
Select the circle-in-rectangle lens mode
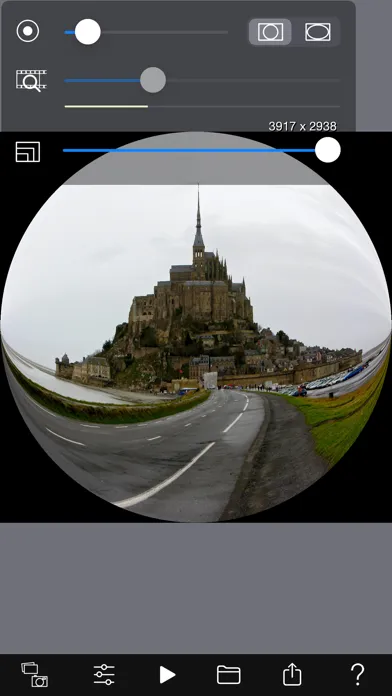[270, 32]
